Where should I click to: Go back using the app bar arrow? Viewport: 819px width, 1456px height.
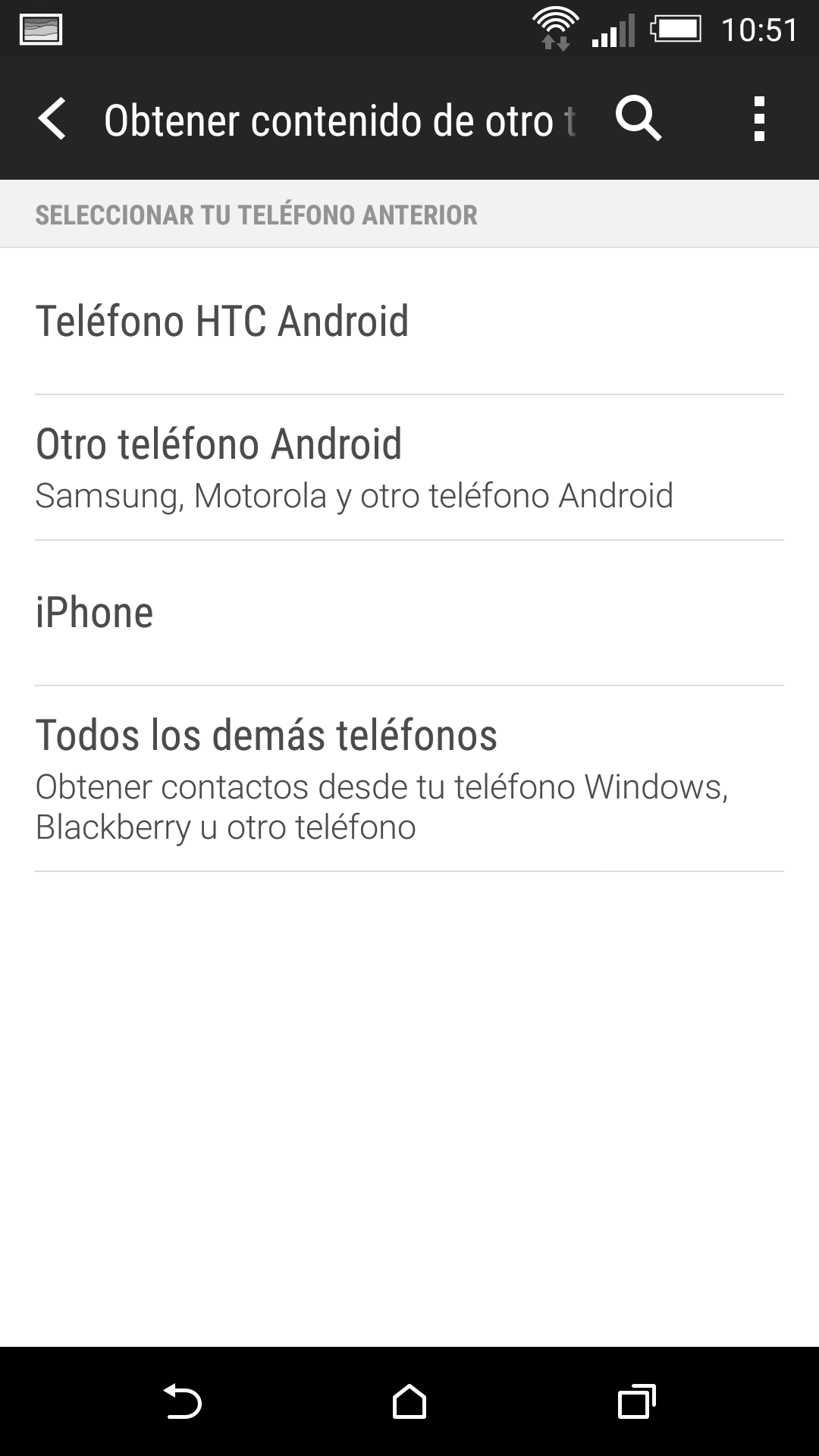52,119
